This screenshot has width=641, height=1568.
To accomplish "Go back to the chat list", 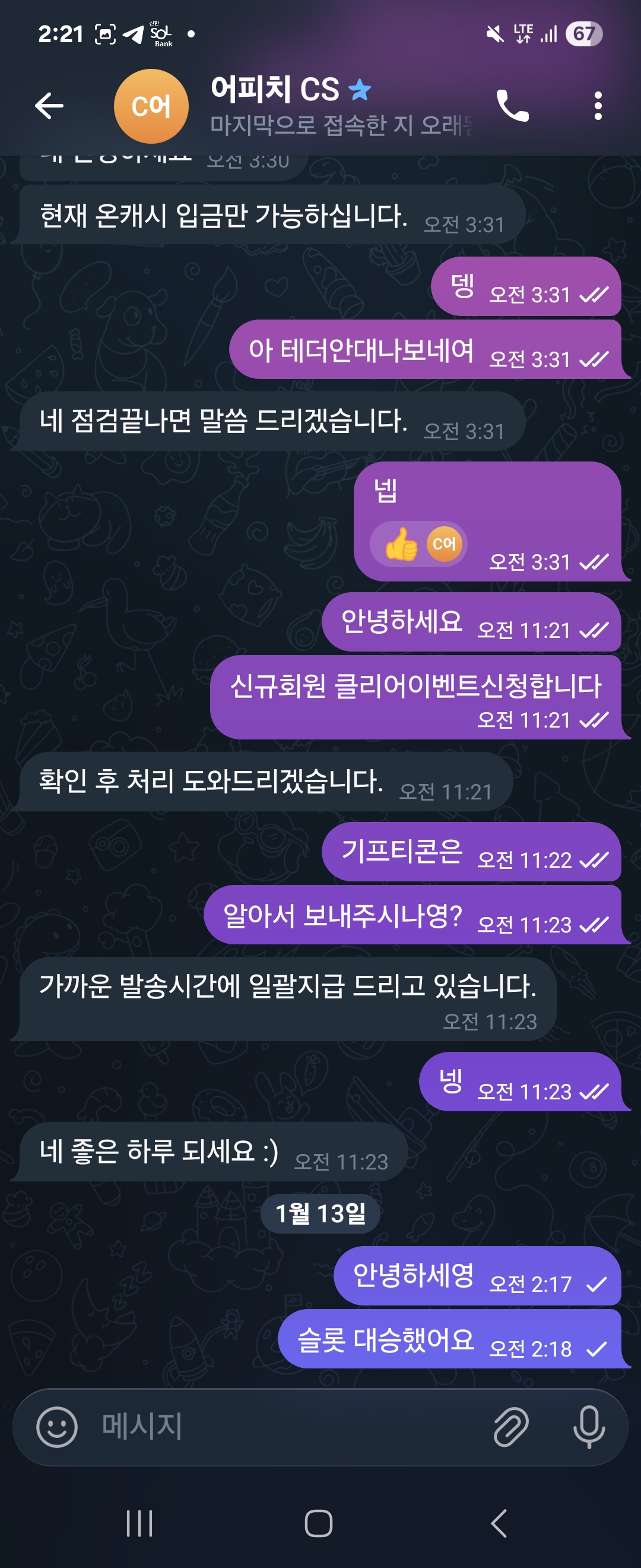I will point(49,106).
